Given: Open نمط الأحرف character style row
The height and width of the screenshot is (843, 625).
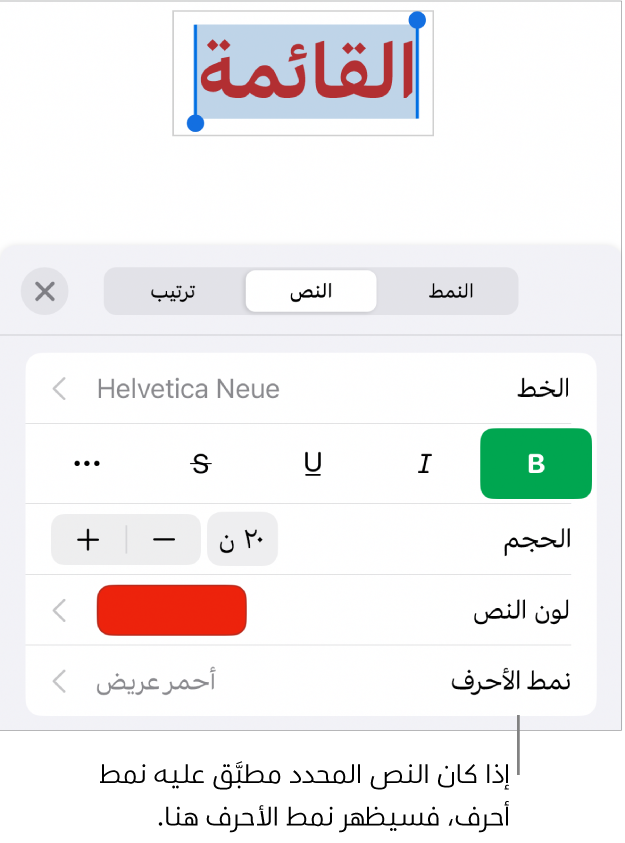Looking at the screenshot, I should (x=311, y=682).
